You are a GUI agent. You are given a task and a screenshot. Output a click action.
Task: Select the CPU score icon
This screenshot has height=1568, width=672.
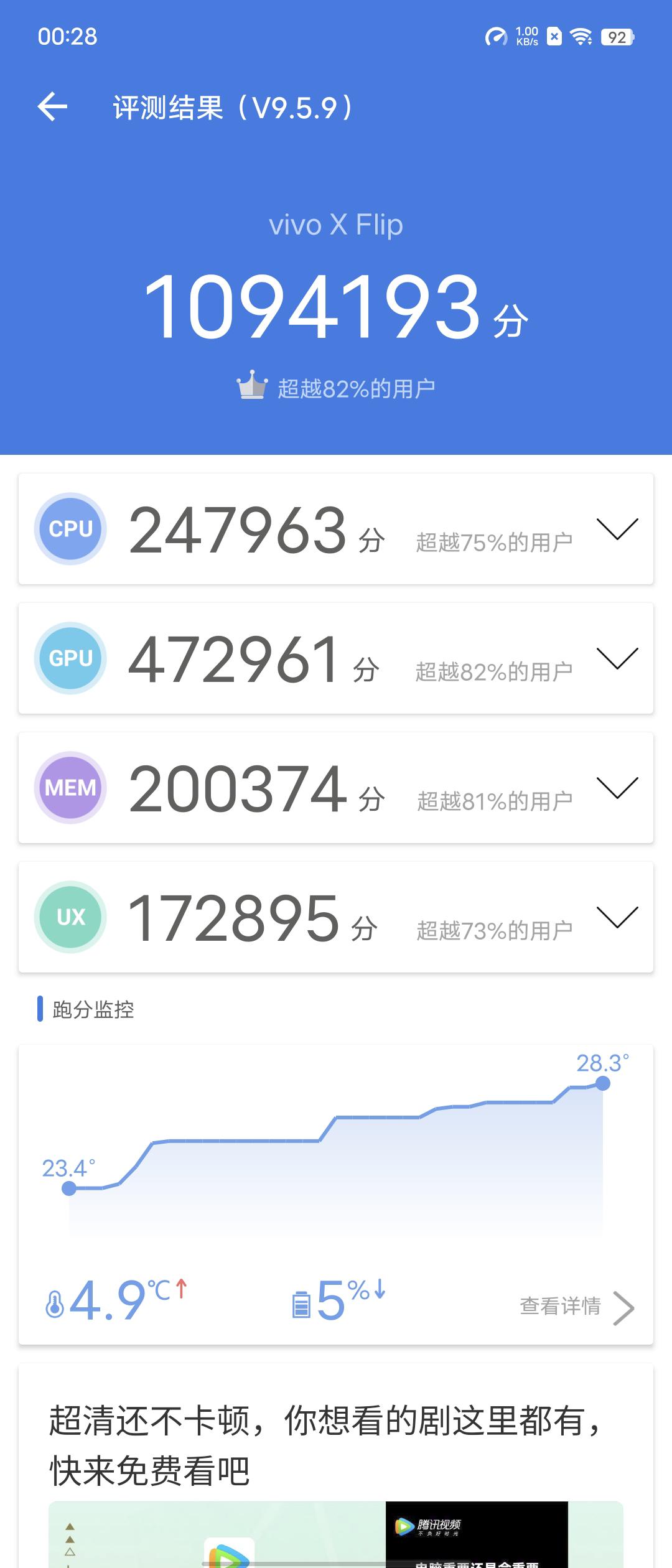tap(70, 528)
